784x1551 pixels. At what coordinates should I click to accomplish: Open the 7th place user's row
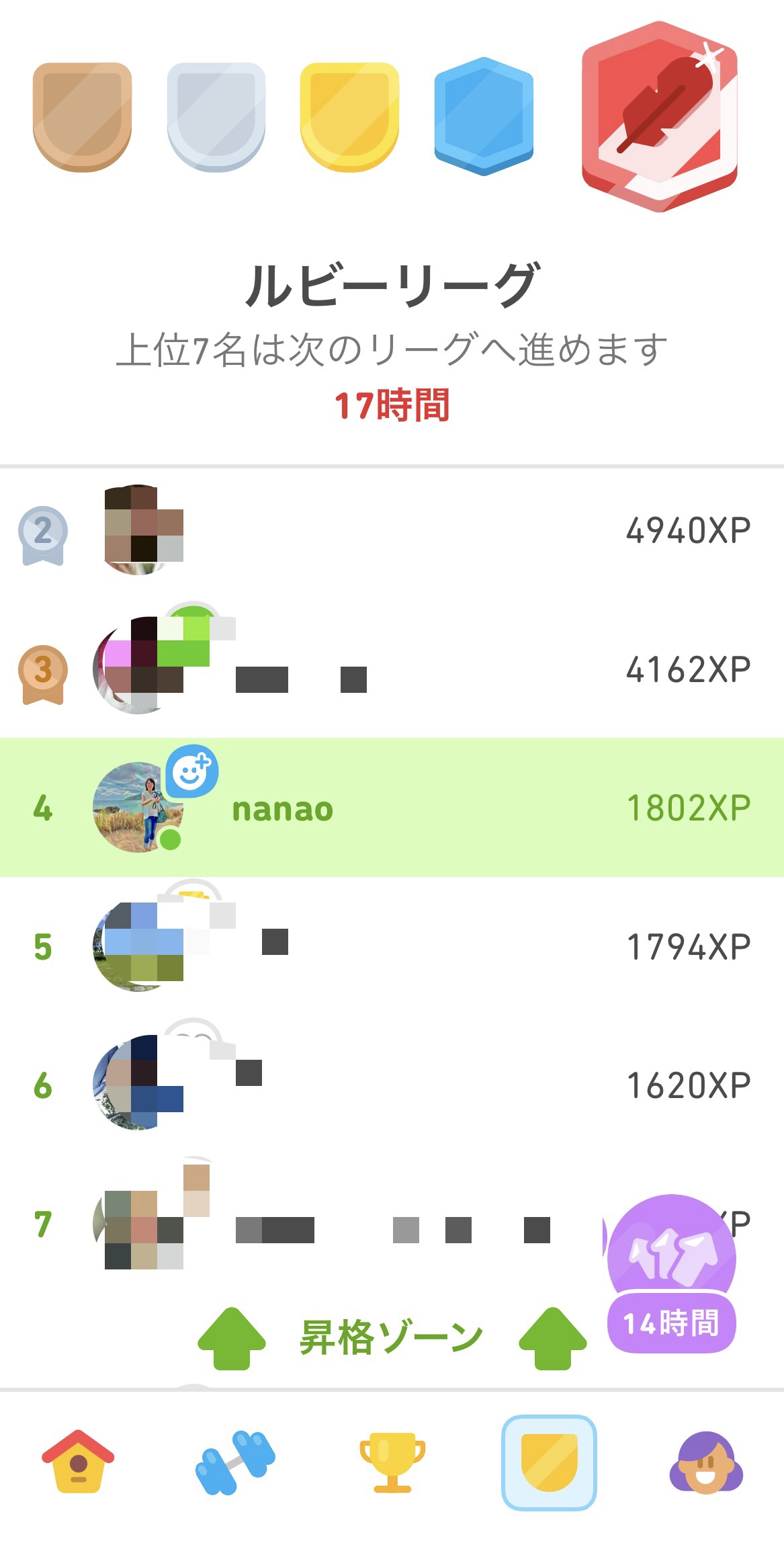pos(336,1224)
